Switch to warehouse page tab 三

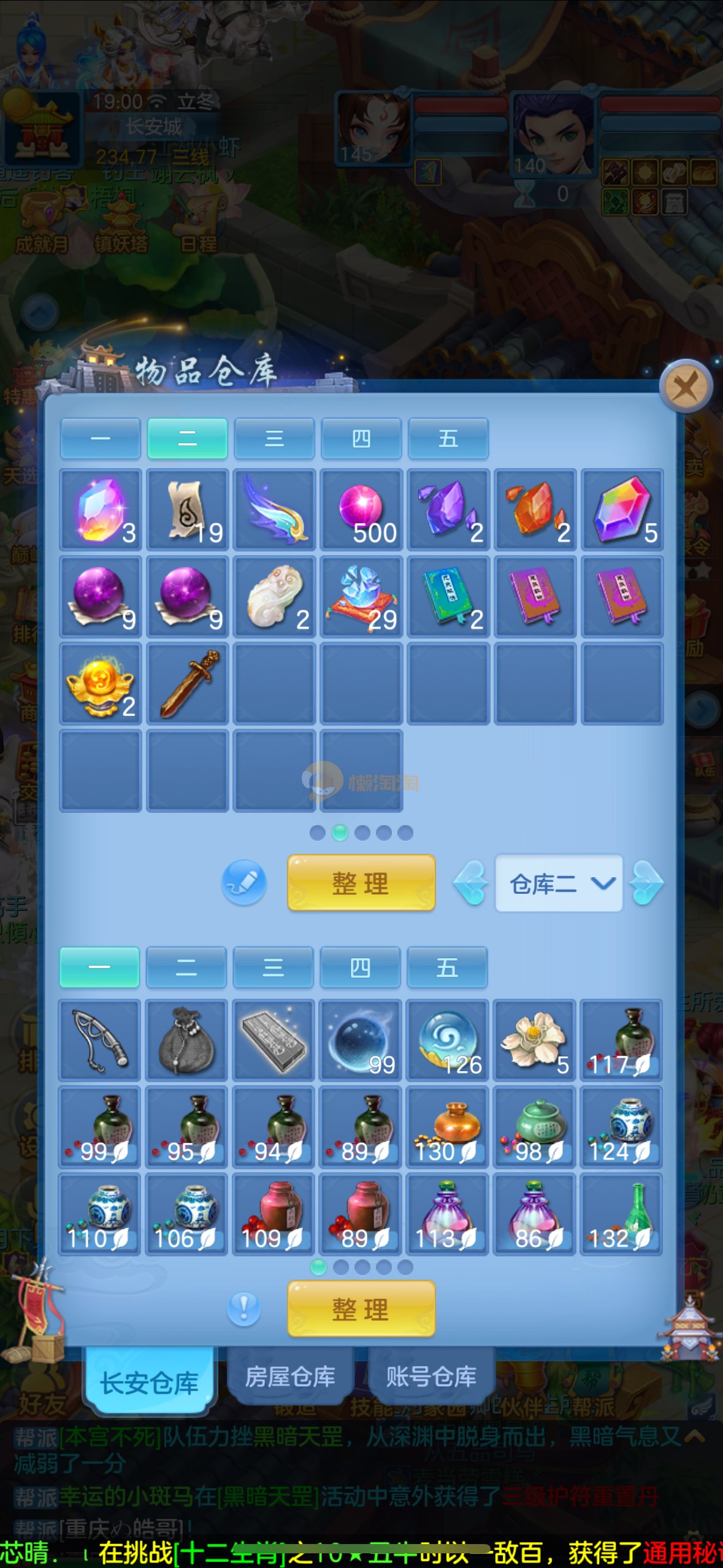[x=274, y=439]
